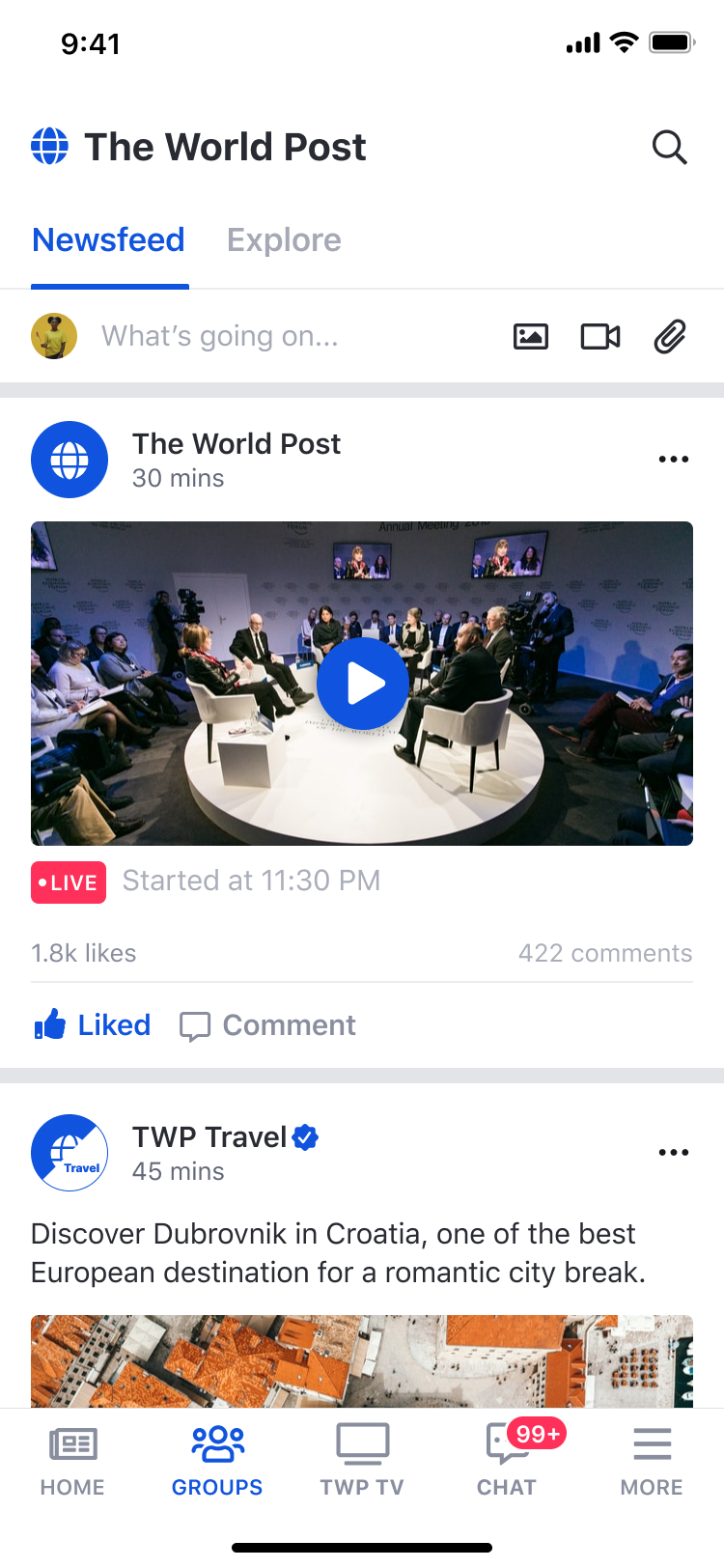The height and width of the screenshot is (1568, 724).
Task: Switch to the Explore tab
Action: pyautogui.click(x=284, y=240)
